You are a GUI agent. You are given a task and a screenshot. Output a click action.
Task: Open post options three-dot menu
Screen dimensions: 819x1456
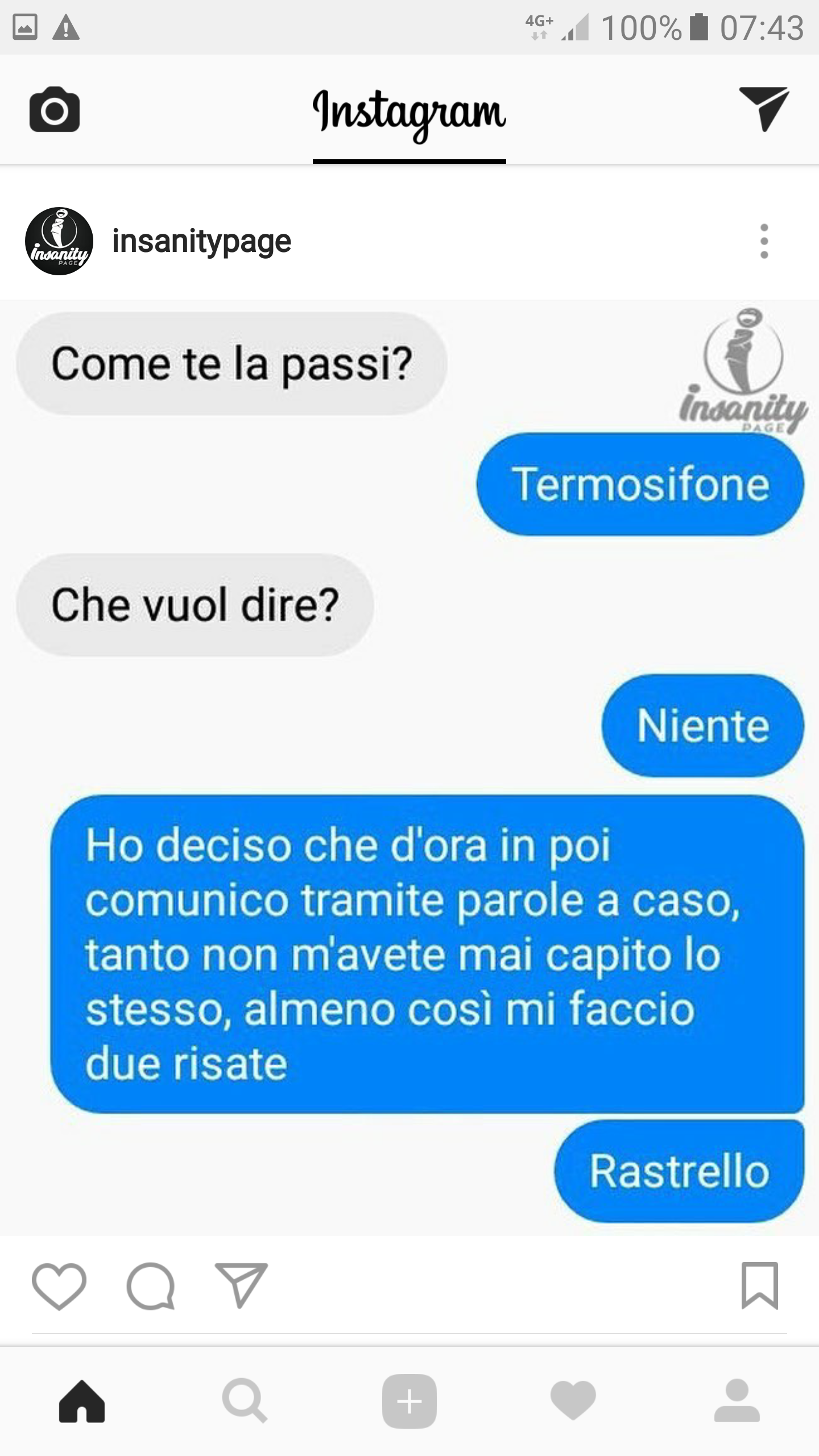pyautogui.click(x=764, y=241)
